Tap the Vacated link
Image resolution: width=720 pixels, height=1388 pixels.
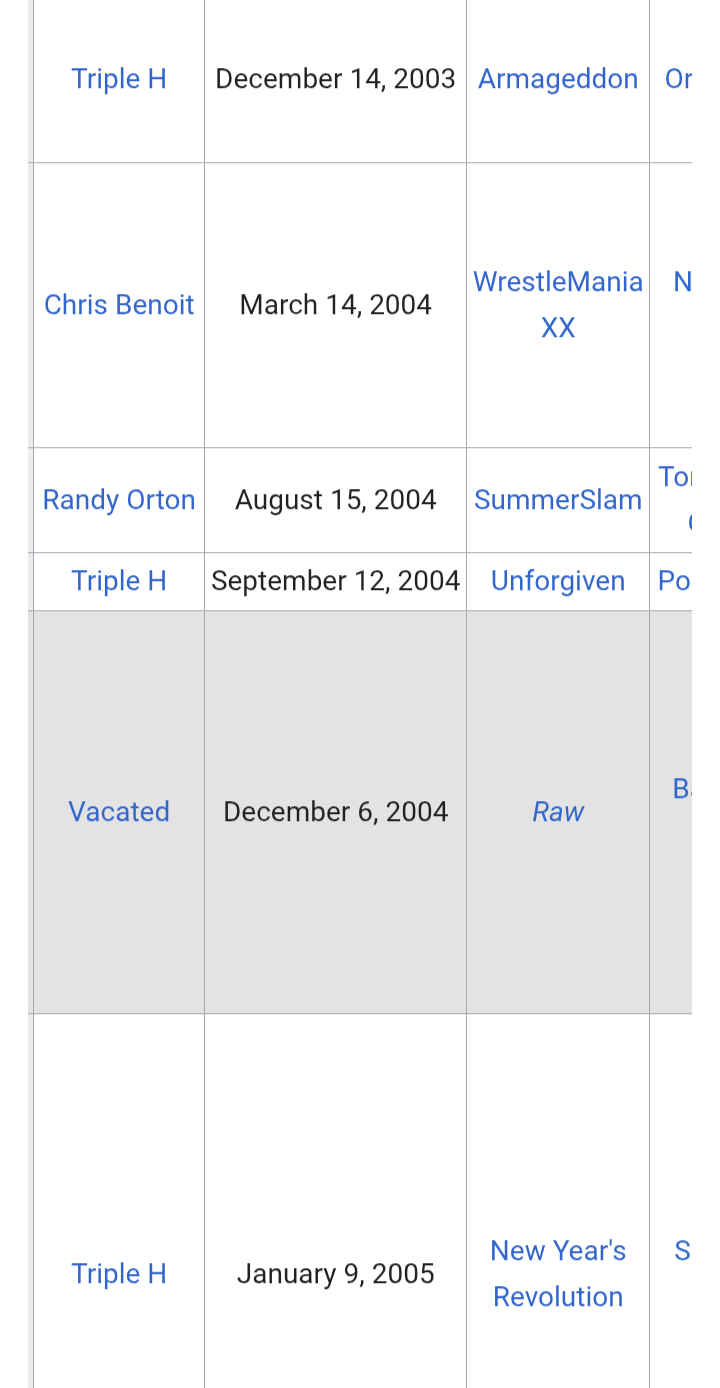(119, 812)
